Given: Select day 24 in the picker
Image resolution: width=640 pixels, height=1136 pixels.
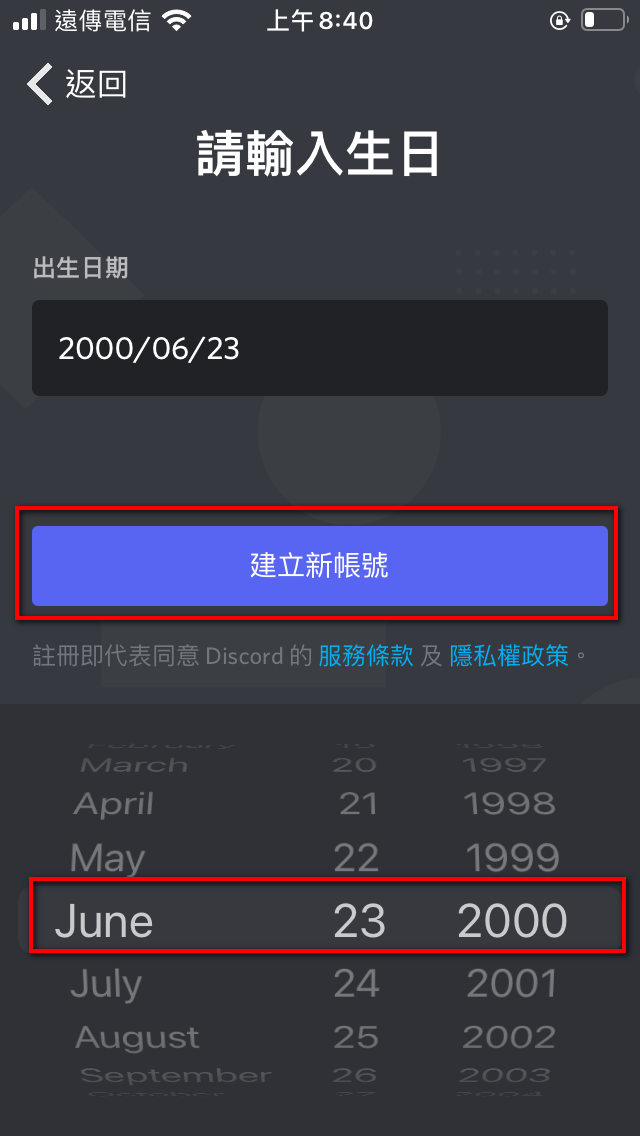Looking at the screenshot, I should (357, 985).
